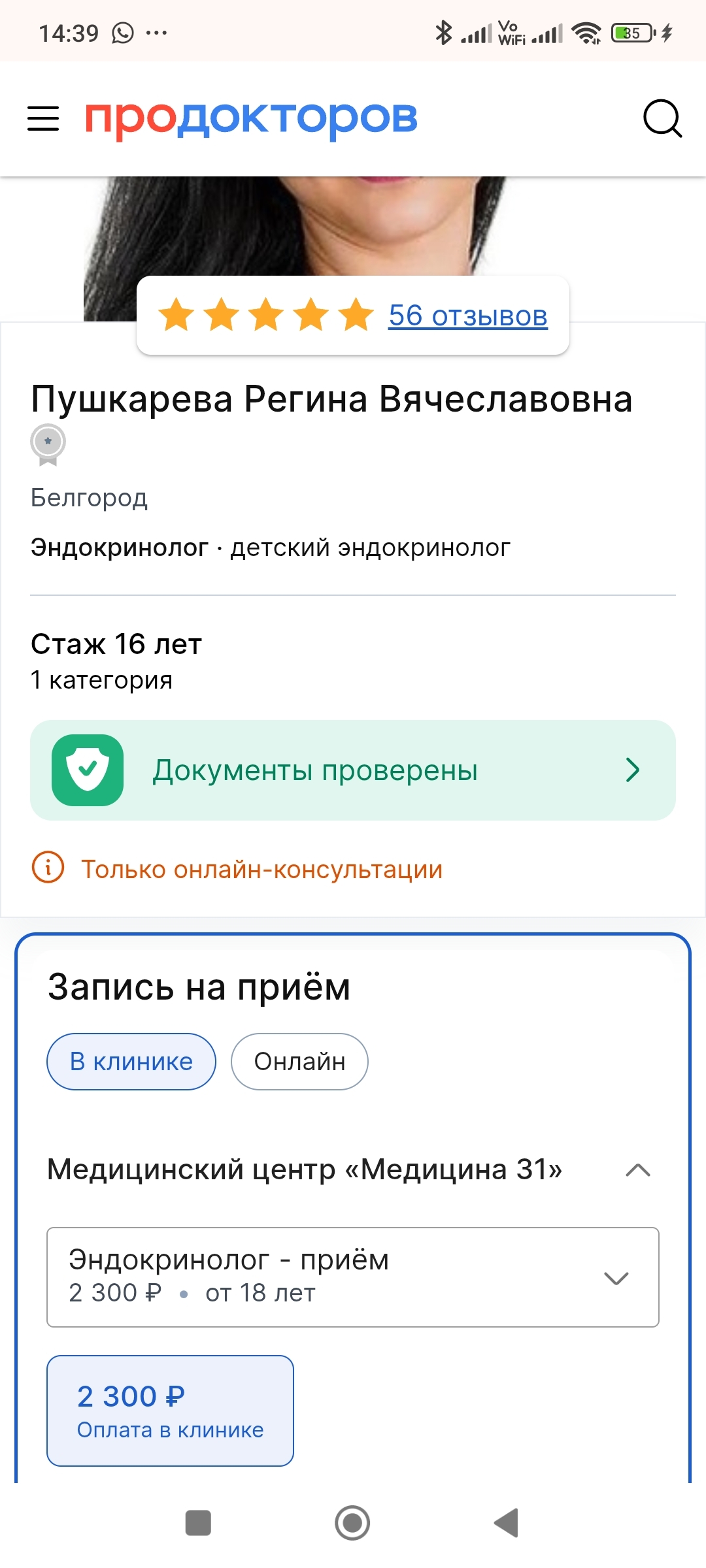Screen dimensions: 706x1568
Task: Tap the doctor's grey award badge
Action: tap(48, 444)
